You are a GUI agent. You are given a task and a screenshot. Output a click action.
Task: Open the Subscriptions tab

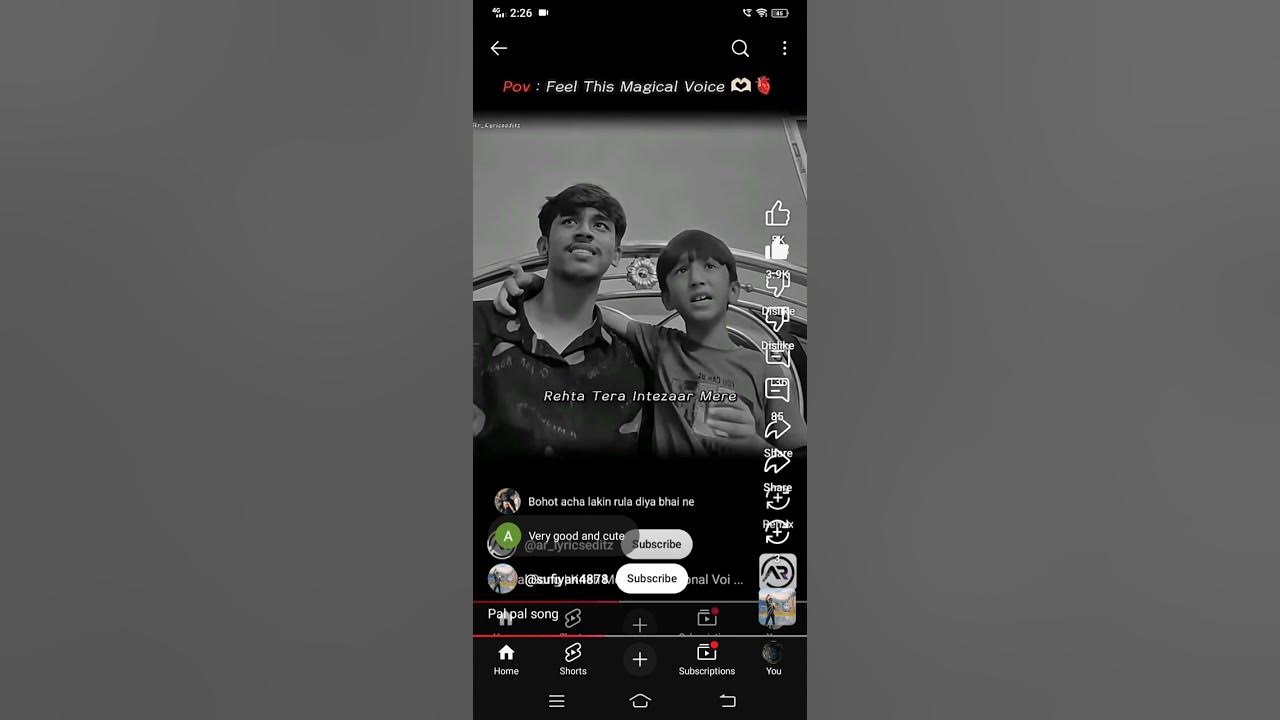pos(706,659)
